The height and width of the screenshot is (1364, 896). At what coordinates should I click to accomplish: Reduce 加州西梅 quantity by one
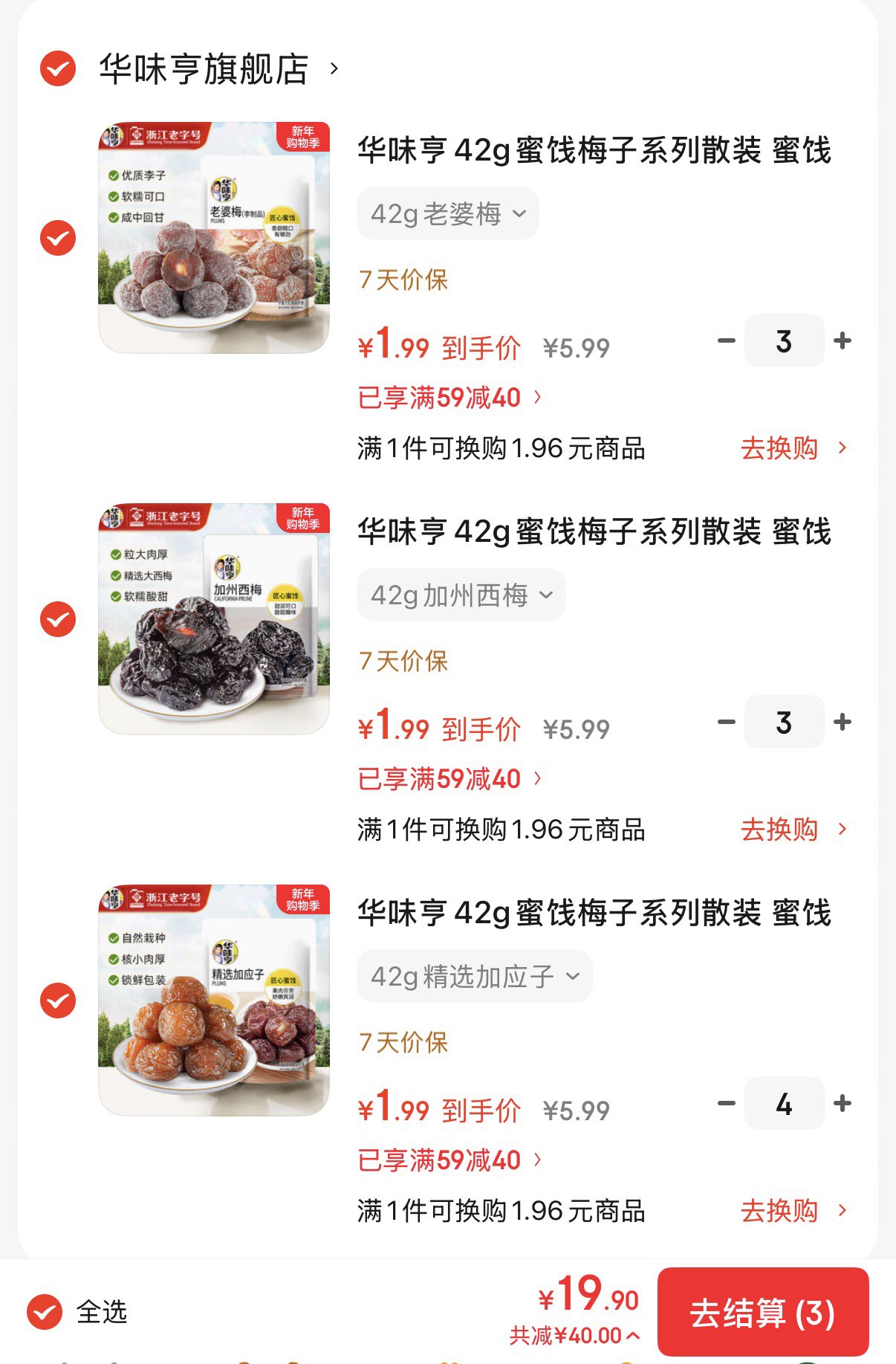[x=726, y=723]
